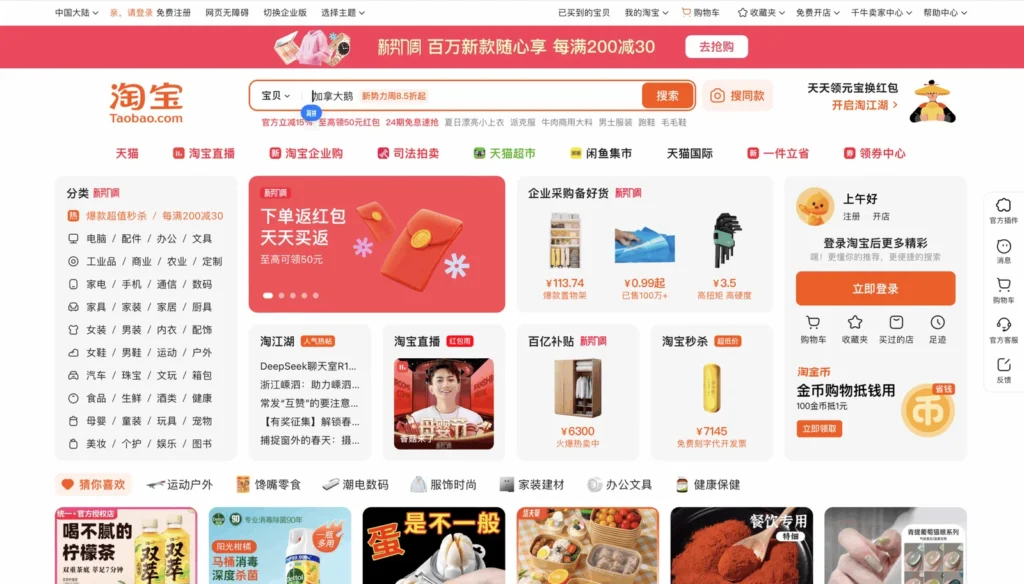
Task: Open 淘宝直播 in the navigation row
Action: (x=204, y=153)
